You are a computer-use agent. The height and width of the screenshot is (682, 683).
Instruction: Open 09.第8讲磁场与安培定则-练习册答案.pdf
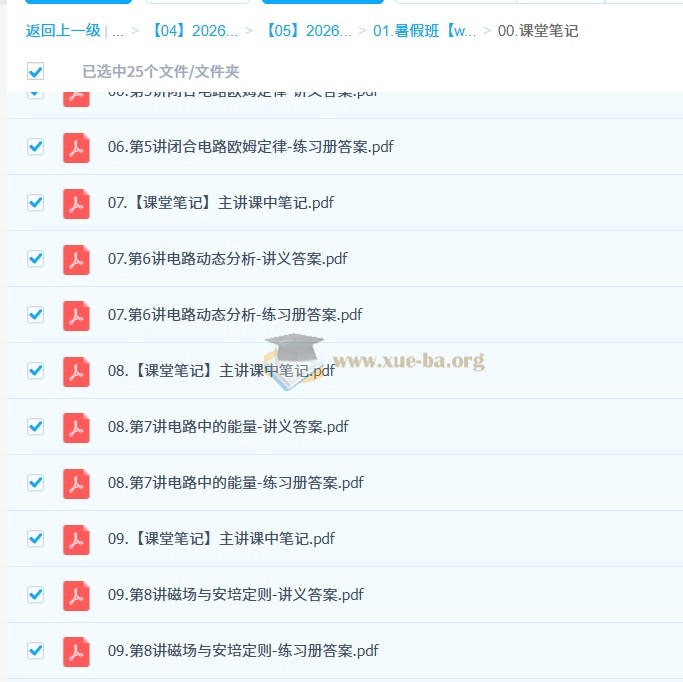pos(243,651)
